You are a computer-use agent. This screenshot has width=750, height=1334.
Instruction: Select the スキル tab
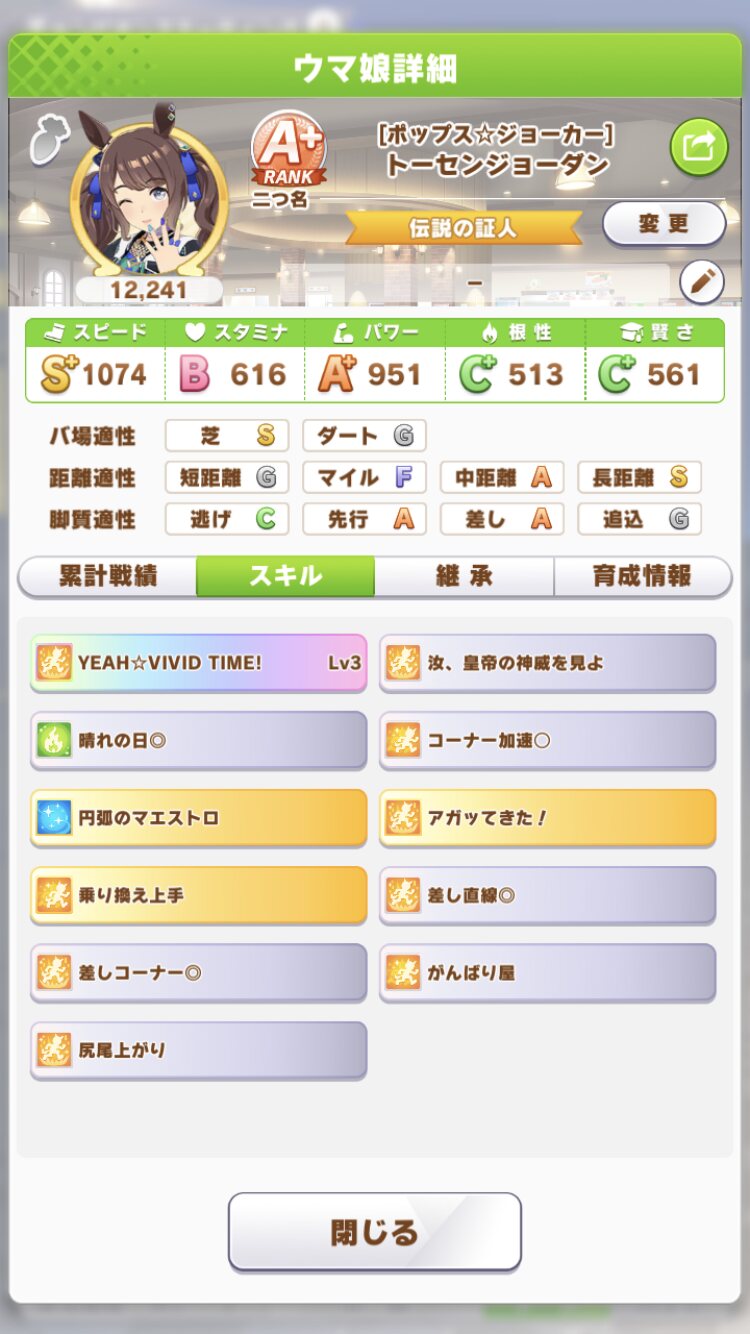click(285, 577)
